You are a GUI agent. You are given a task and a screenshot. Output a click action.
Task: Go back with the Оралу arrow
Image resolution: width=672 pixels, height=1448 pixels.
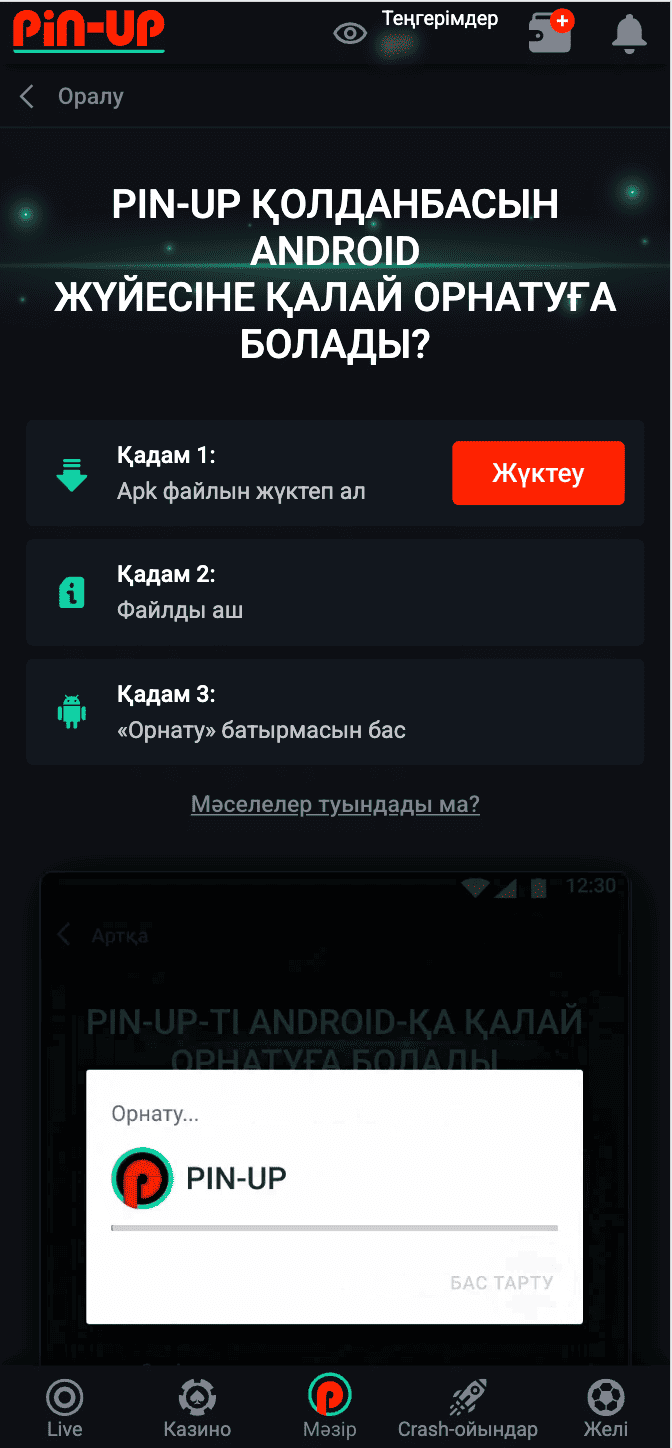(28, 96)
